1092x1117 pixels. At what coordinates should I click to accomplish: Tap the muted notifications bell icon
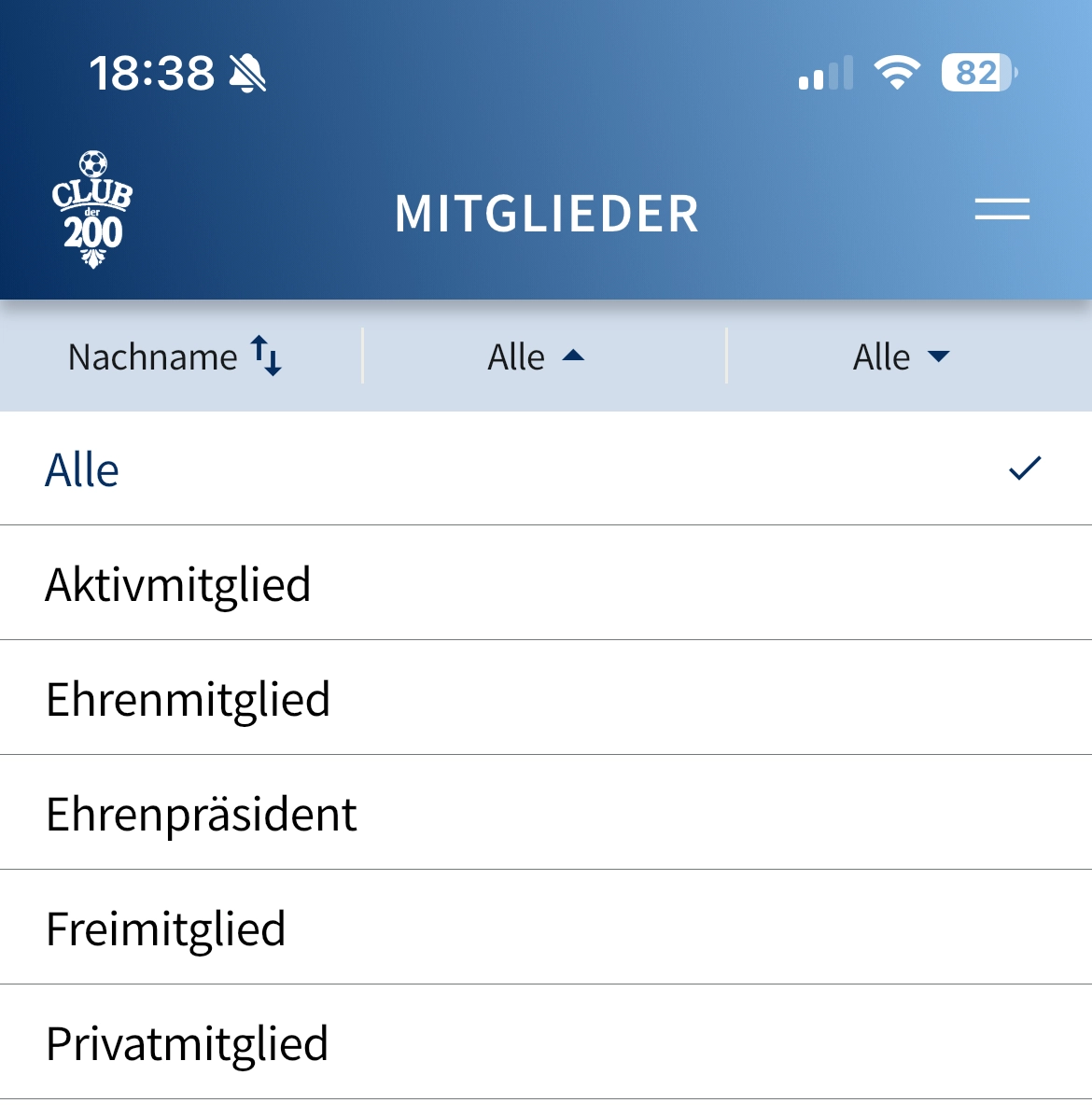coord(248,75)
